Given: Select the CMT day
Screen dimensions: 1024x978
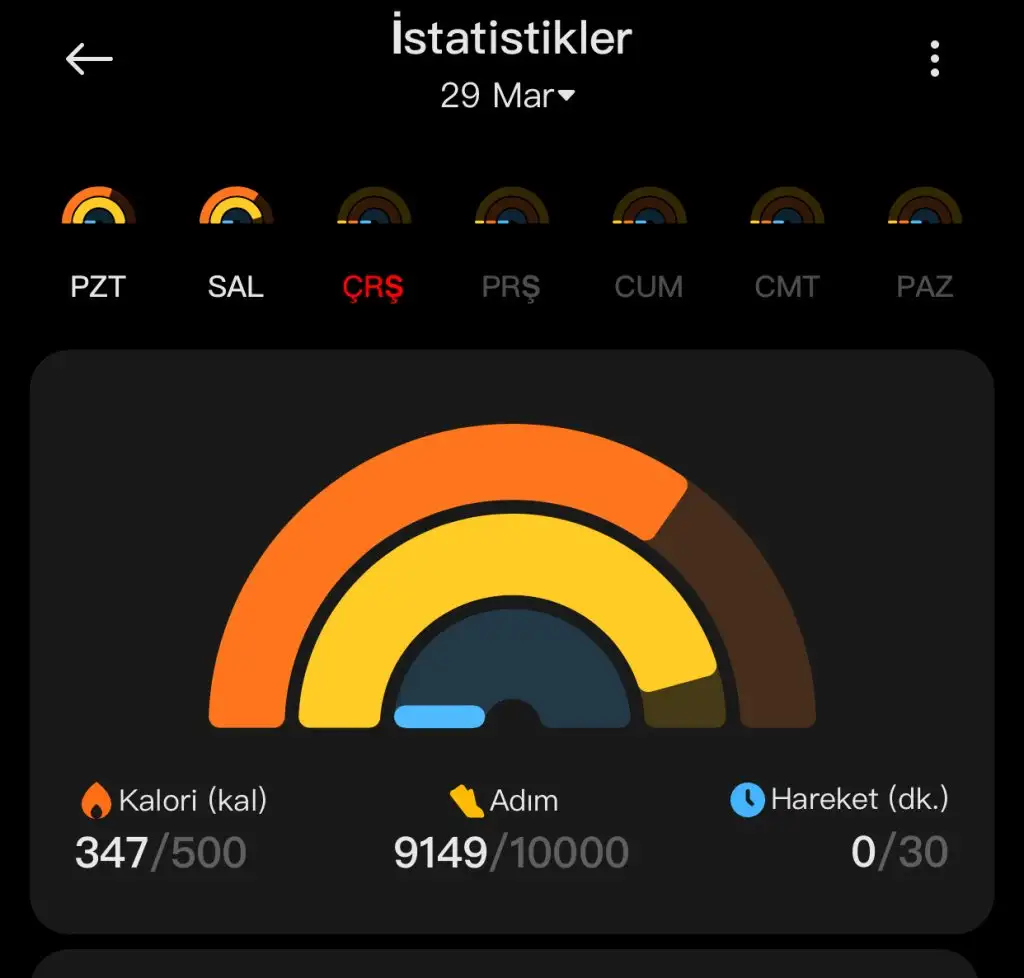Looking at the screenshot, I should click(787, 243).
